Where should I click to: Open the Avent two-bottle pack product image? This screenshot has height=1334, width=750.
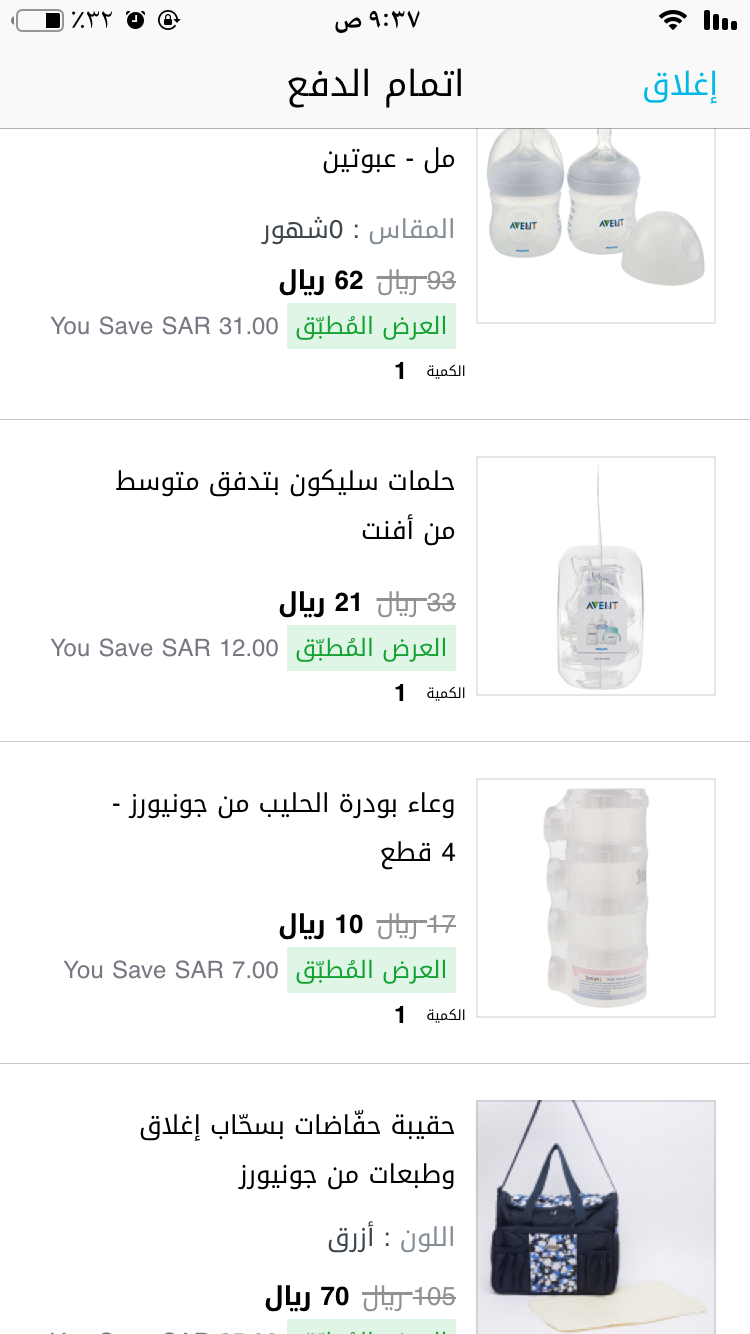click(596, 226)
